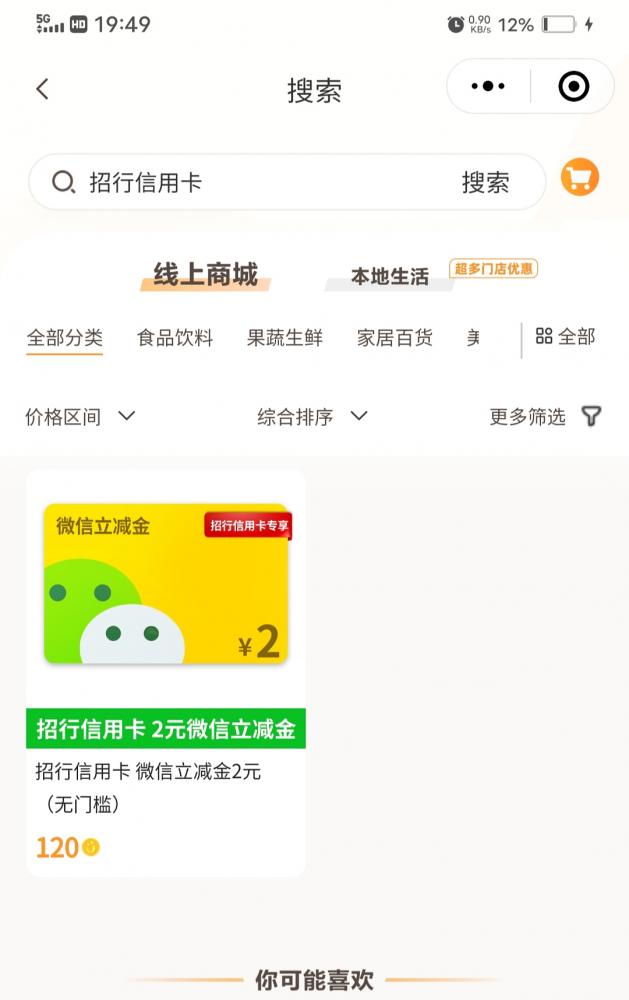Select the 全部分类 category
The height and width of the screenshot is (1000, 629).
pos(64,338)
